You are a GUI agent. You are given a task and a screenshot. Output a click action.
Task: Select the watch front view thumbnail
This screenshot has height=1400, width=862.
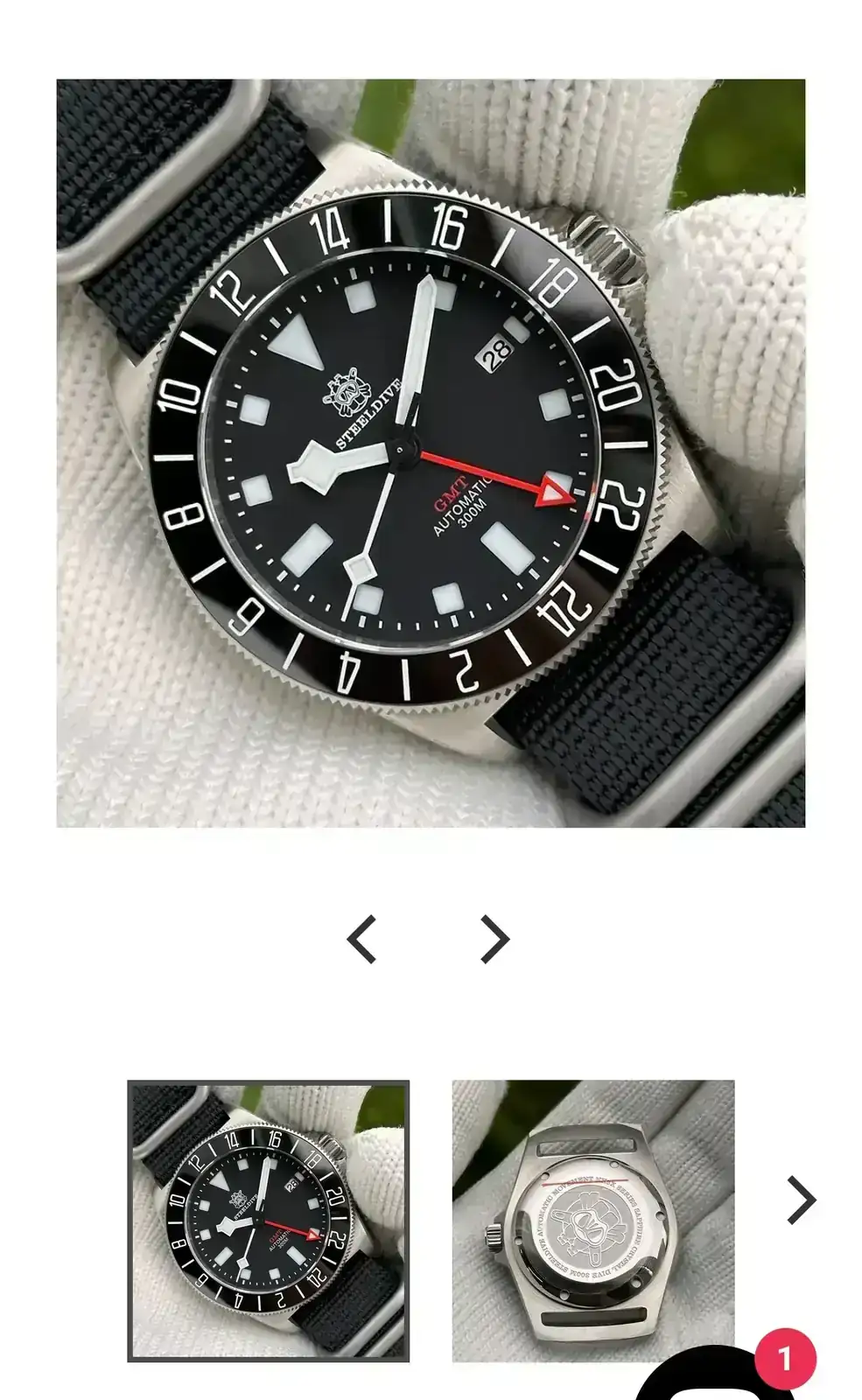pyautogui.click(x=269, y=1221)
